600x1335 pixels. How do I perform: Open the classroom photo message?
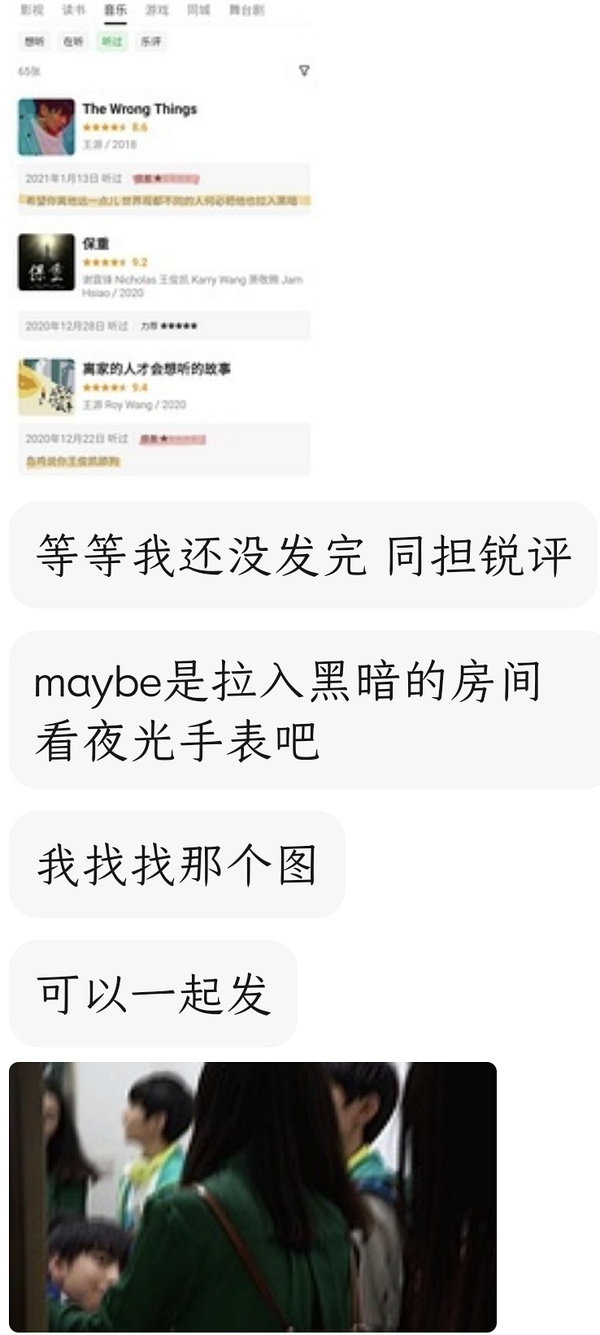click(x=253, y=1197)
